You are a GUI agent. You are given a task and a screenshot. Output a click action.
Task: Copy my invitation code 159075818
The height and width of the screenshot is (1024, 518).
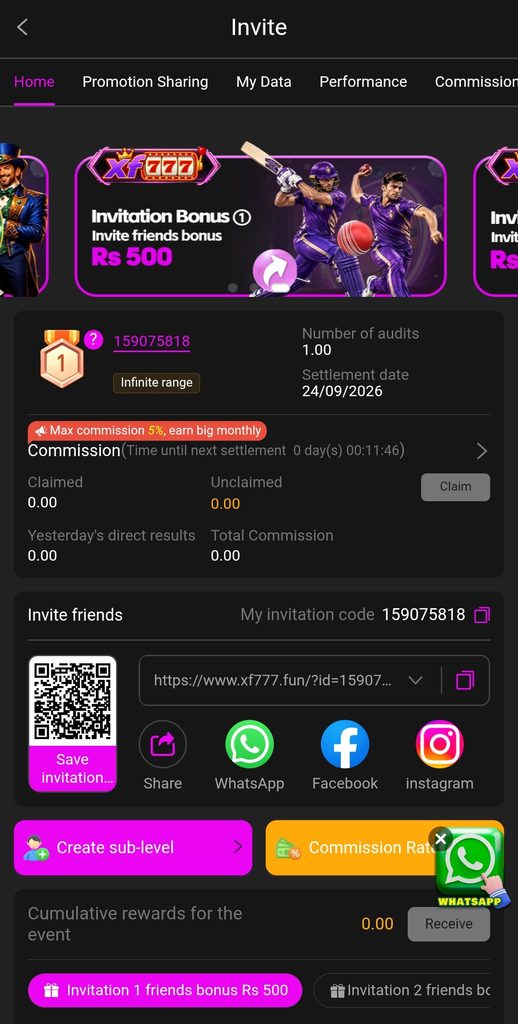pyautogui.click(x=482, y=615)
